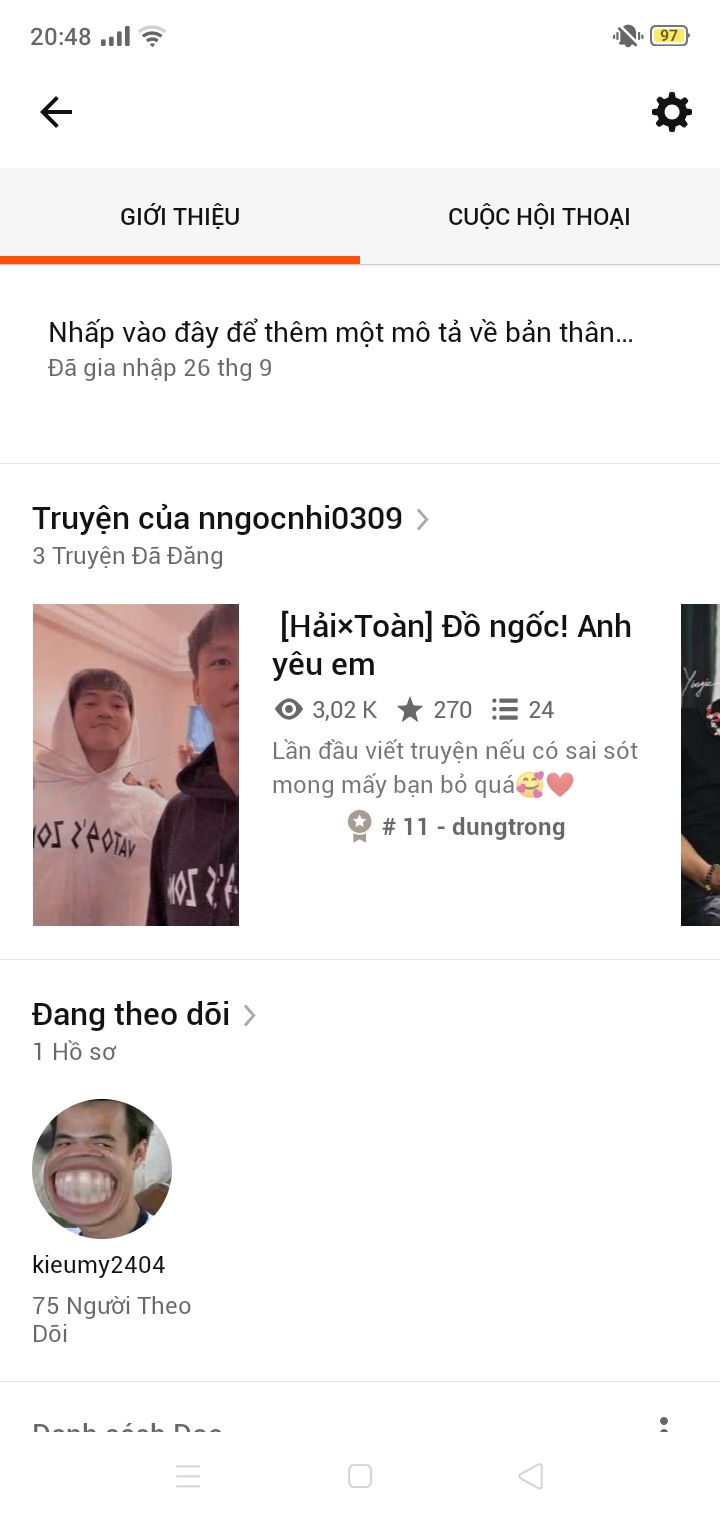
Task: Tap the system home button
Action: pyautogui.click(x=360, y=1476)
